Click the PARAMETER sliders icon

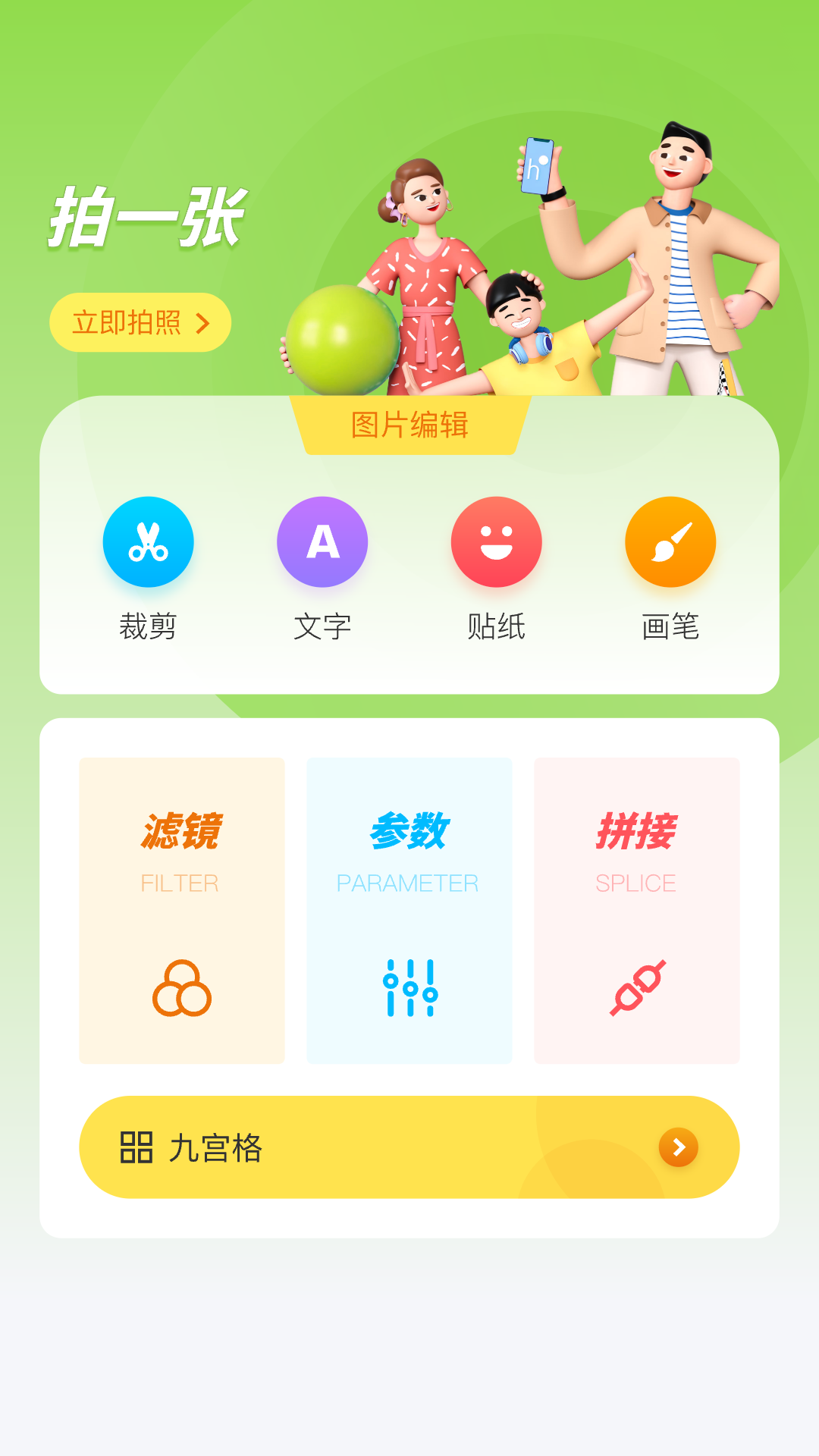pos(409,986)
